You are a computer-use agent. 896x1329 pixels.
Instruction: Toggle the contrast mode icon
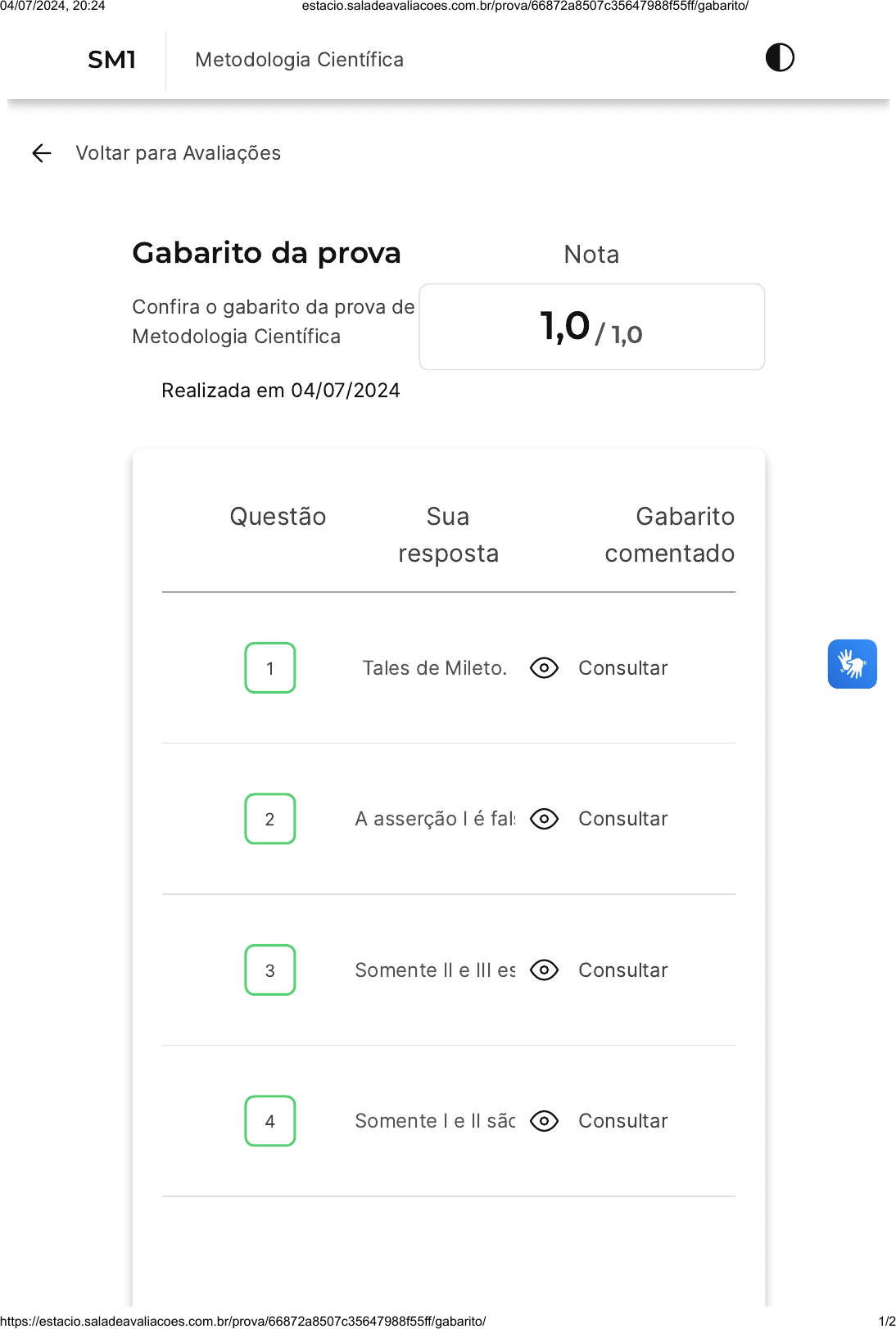click(x=779, y=58)
